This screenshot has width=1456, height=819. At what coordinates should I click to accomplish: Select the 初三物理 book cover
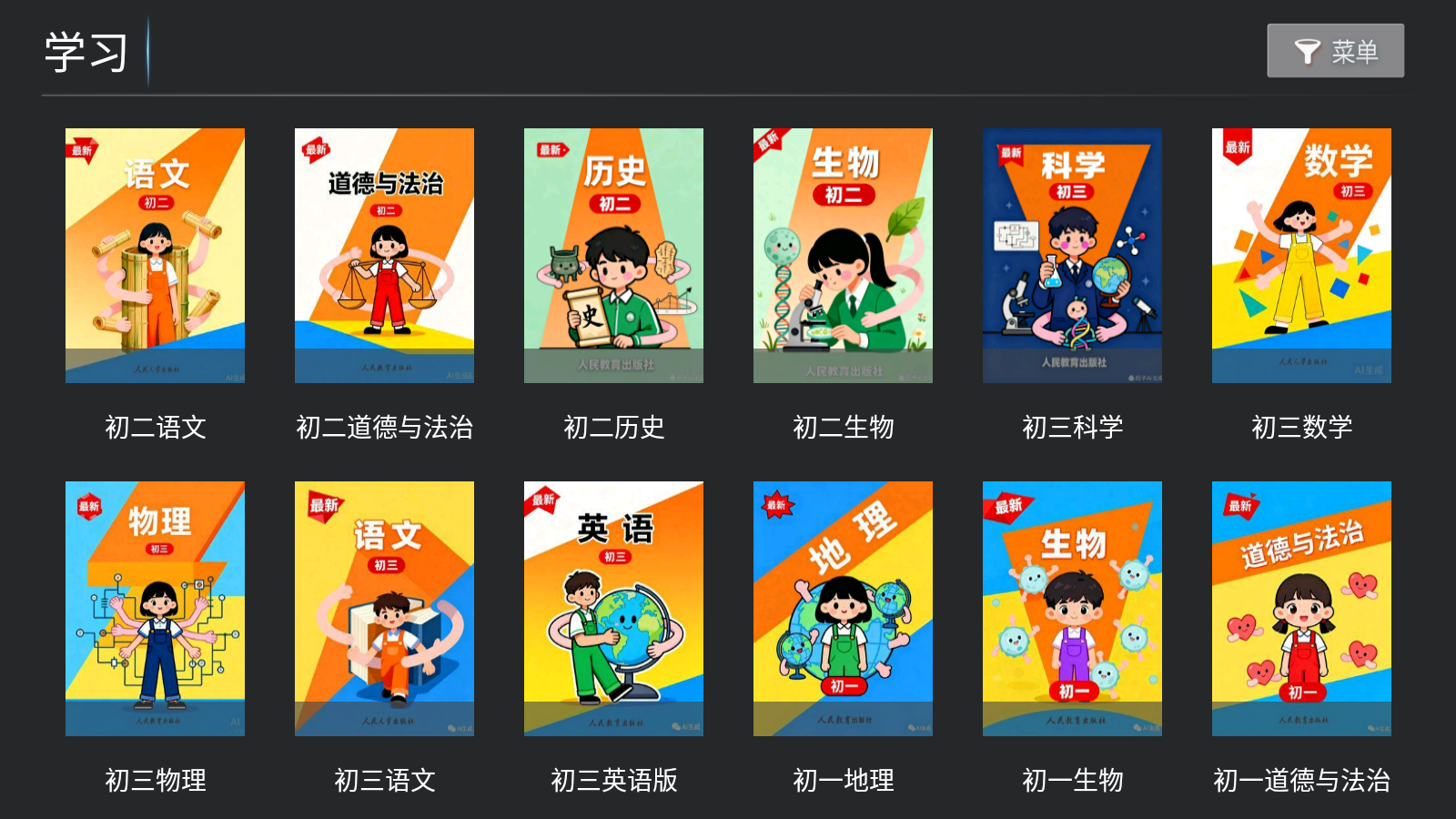pos(155,608)
